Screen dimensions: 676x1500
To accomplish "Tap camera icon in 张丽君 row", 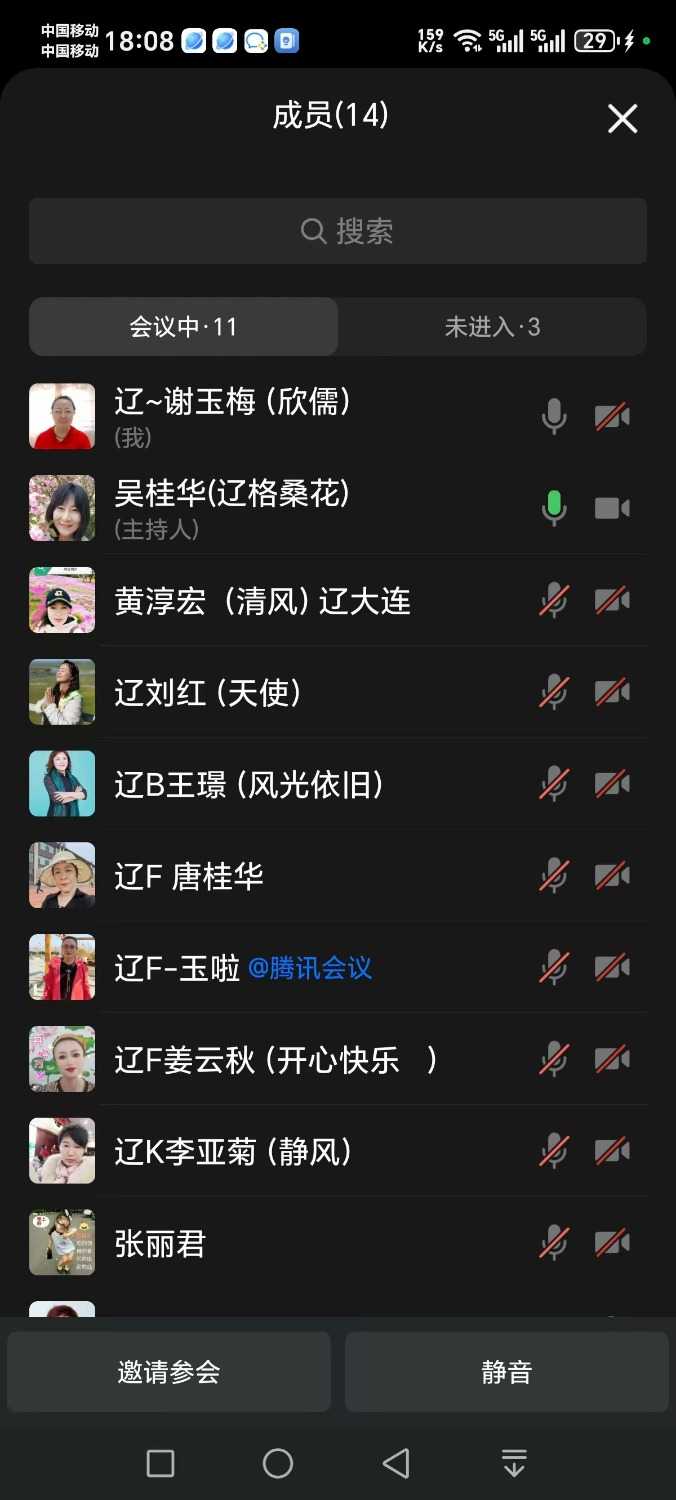I will (612, 1243).
